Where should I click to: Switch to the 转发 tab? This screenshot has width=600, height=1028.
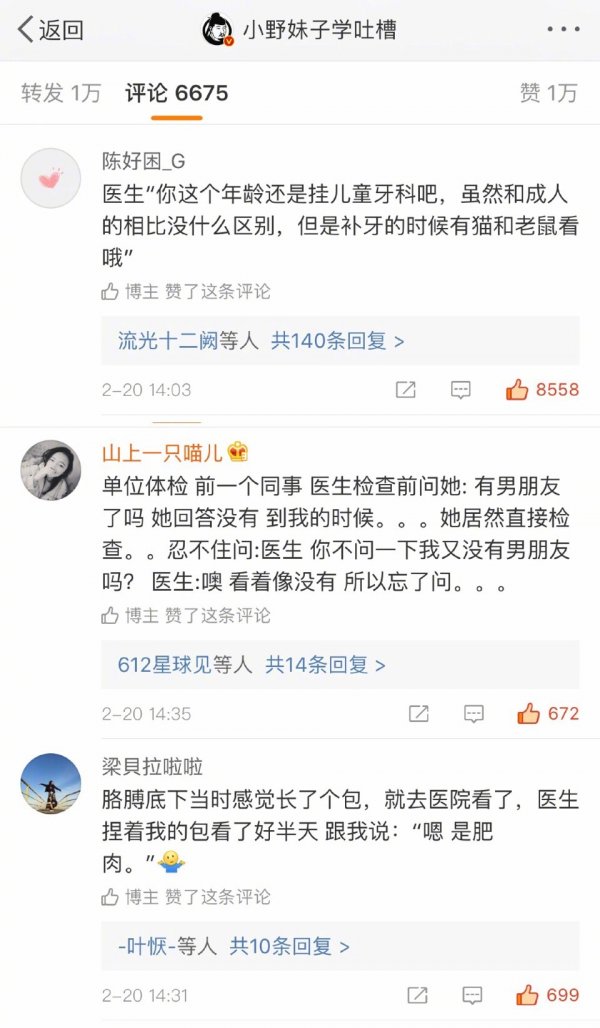(x=61, y=93)
